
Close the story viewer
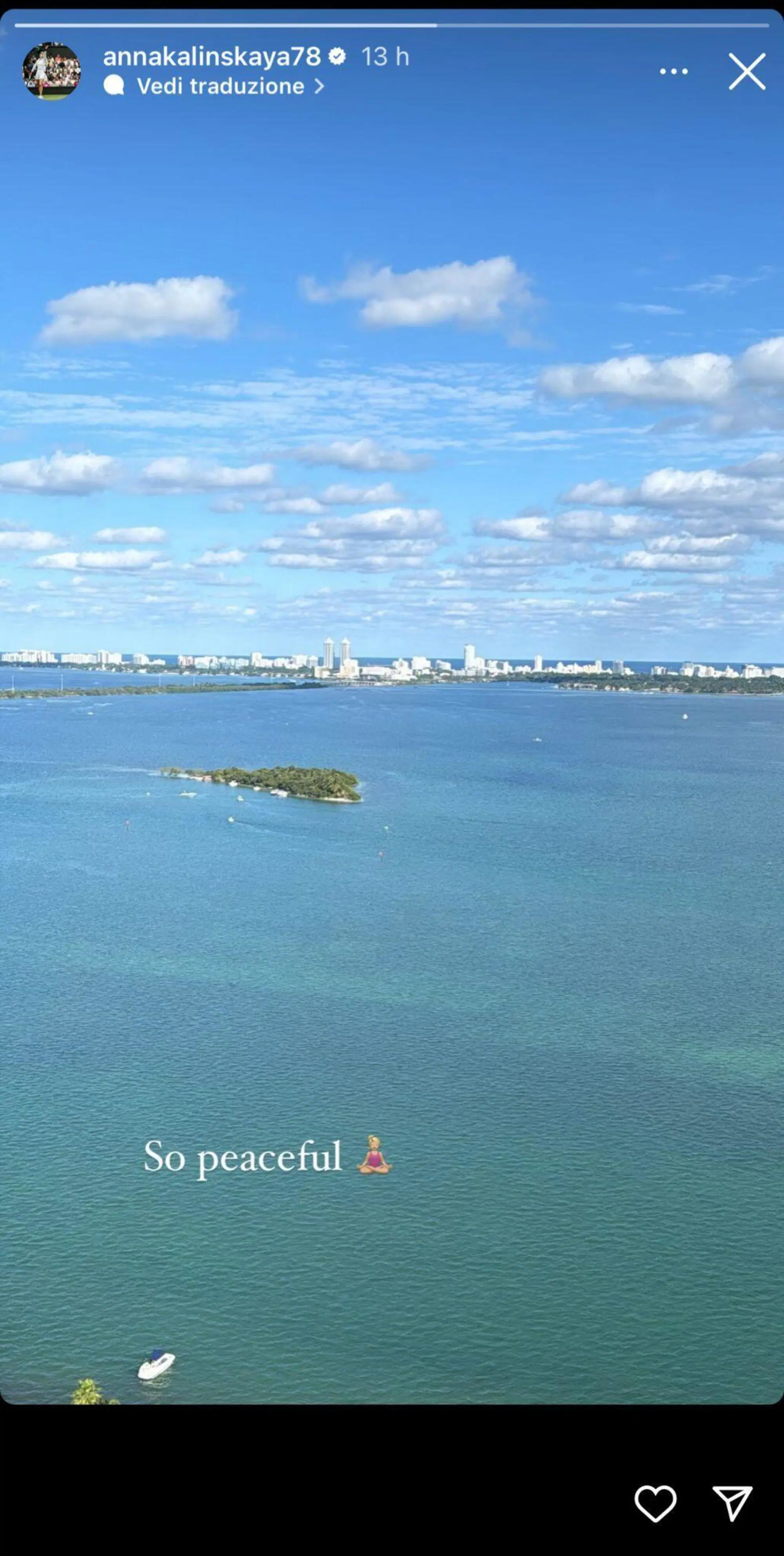pos(746,71)
